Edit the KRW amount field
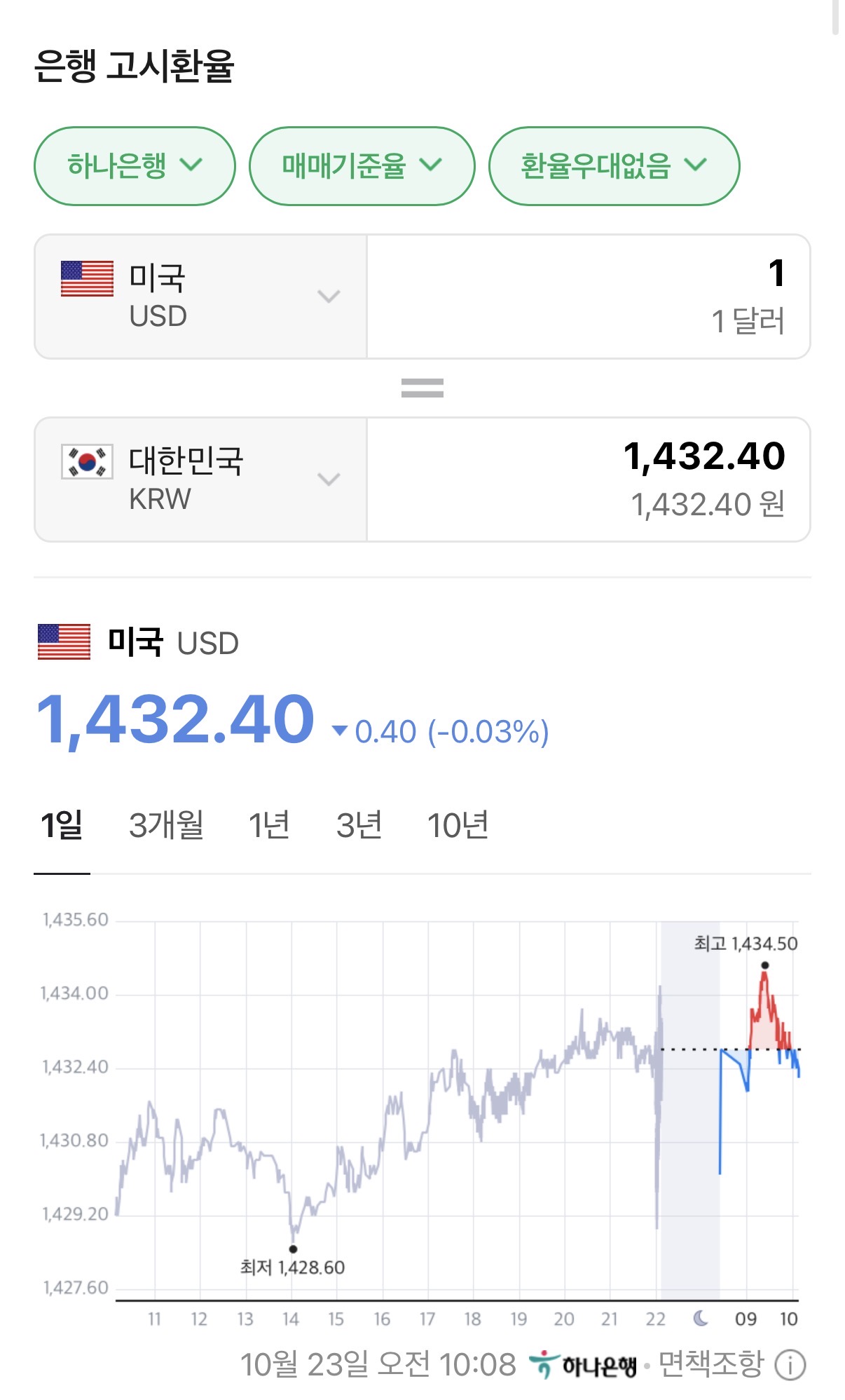Image resolution: width=845 pixels, height=1400 pixels. tap(589, 480)
